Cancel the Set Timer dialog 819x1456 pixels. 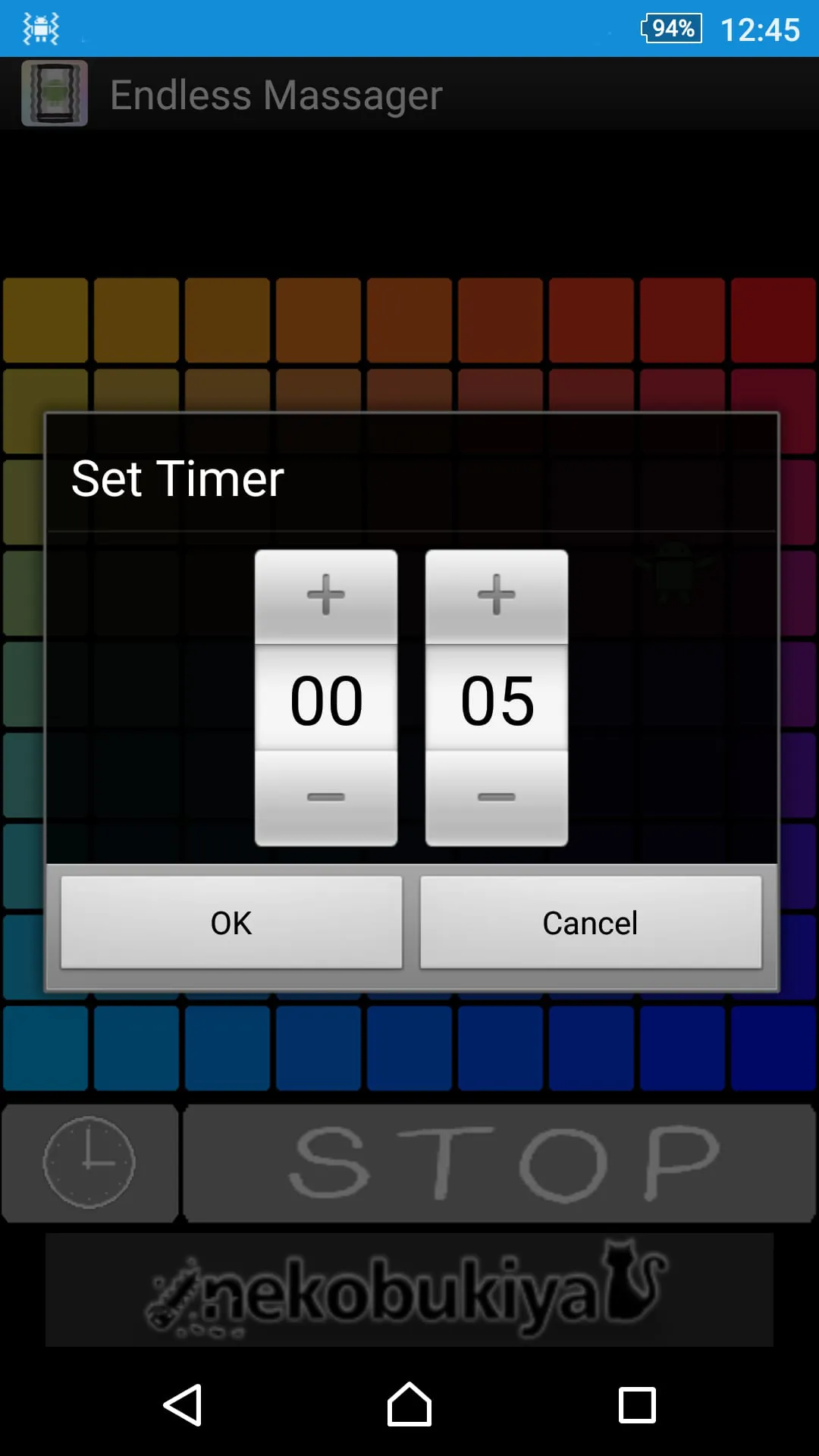pyautogui.click(x=591, y=922)
